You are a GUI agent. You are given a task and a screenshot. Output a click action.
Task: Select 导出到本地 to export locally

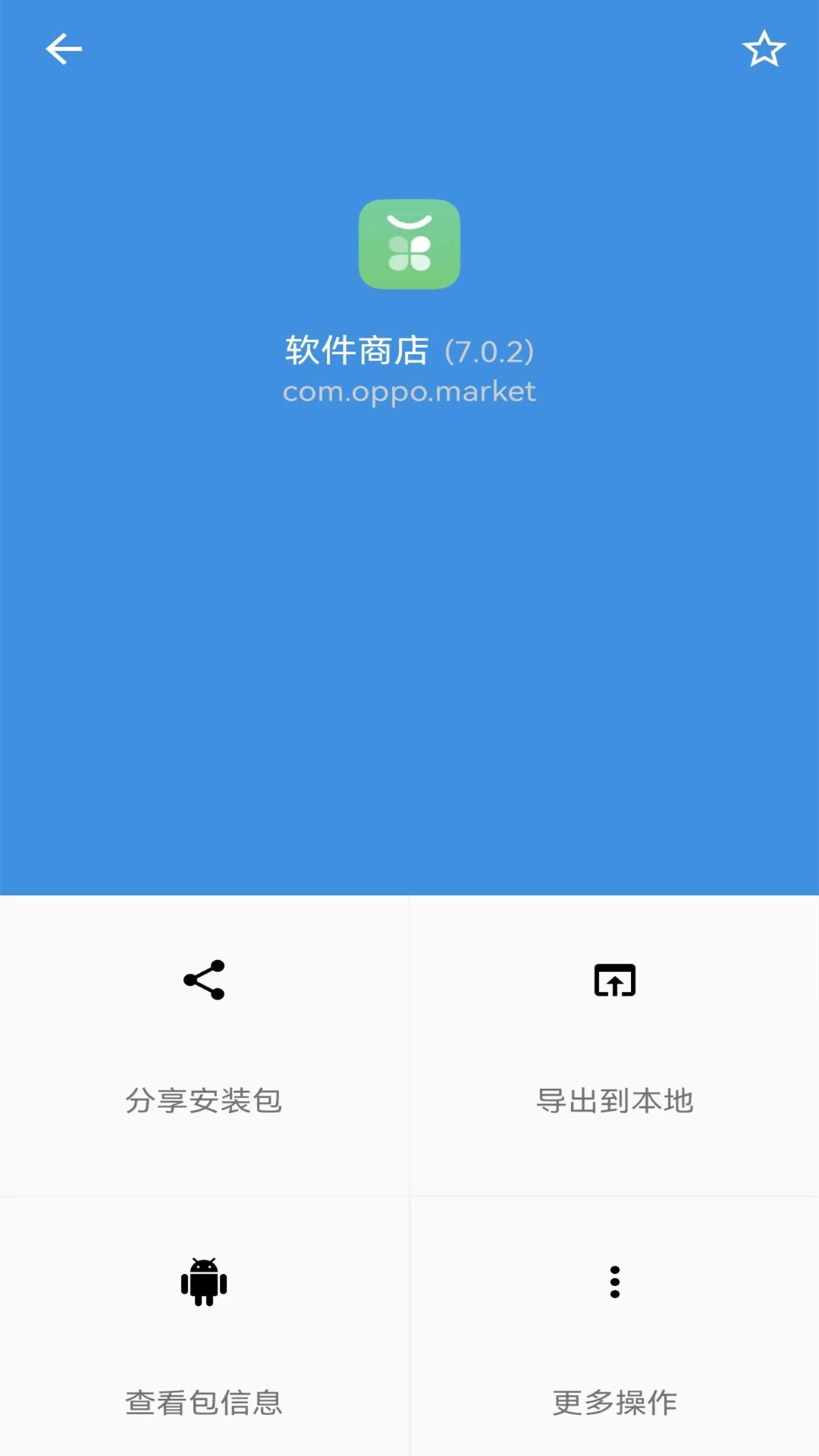click(615, 1046)
